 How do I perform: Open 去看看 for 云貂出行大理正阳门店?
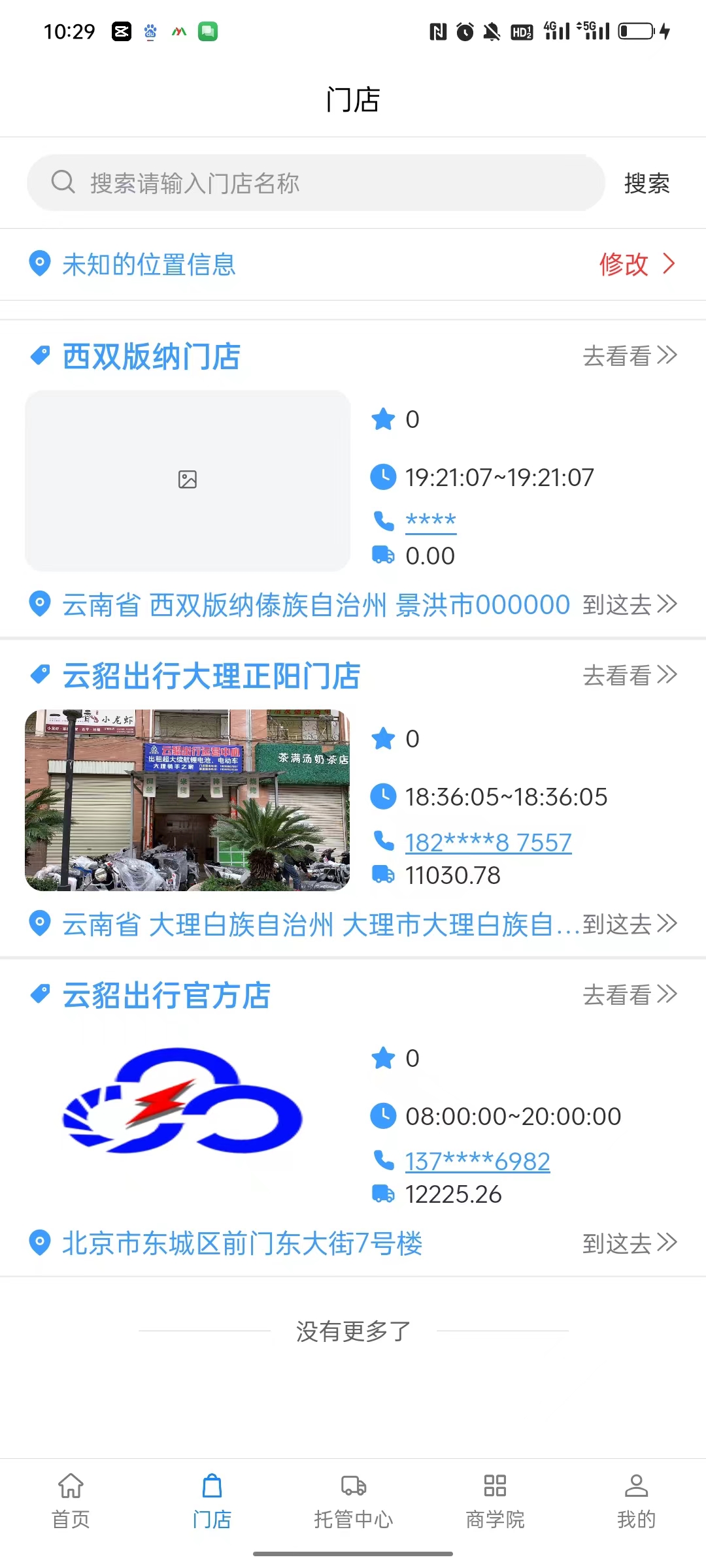629,676
